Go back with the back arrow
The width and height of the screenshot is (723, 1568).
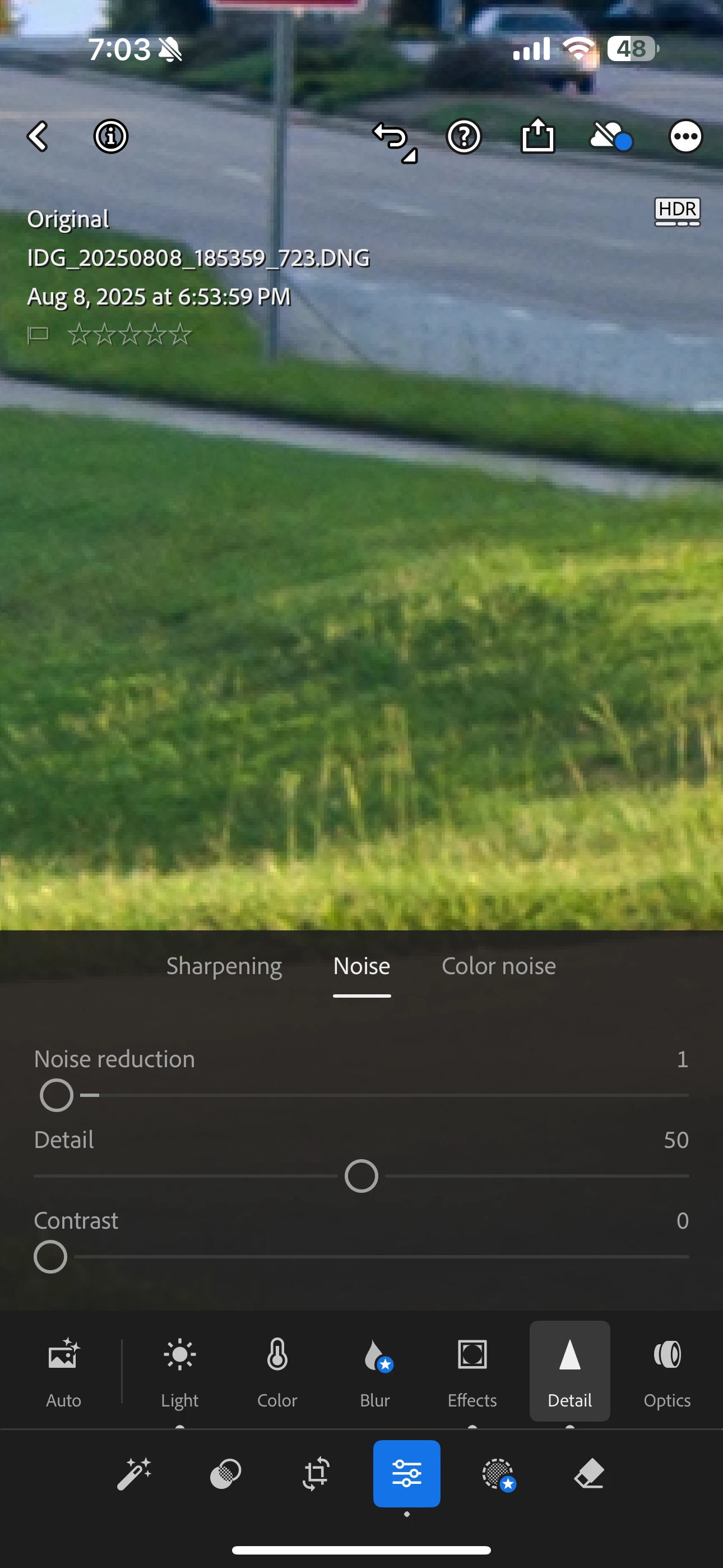coord(38,136)
